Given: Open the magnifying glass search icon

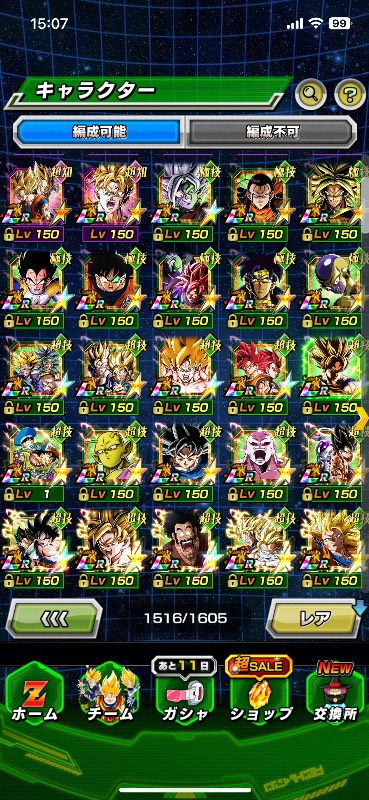Looking at the screenshot, I should [x=311, y=94].
